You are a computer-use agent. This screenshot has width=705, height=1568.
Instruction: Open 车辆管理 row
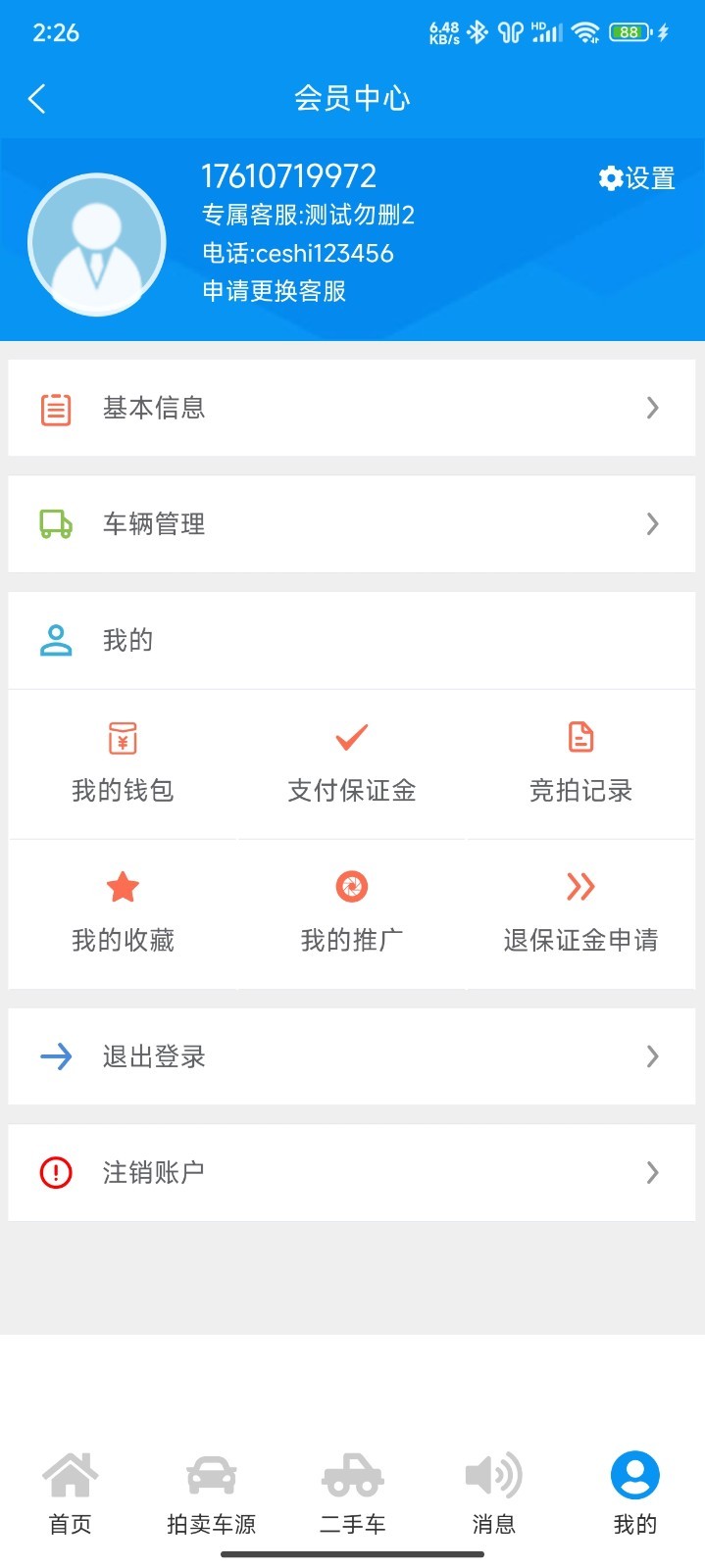[x=351, y=524]
